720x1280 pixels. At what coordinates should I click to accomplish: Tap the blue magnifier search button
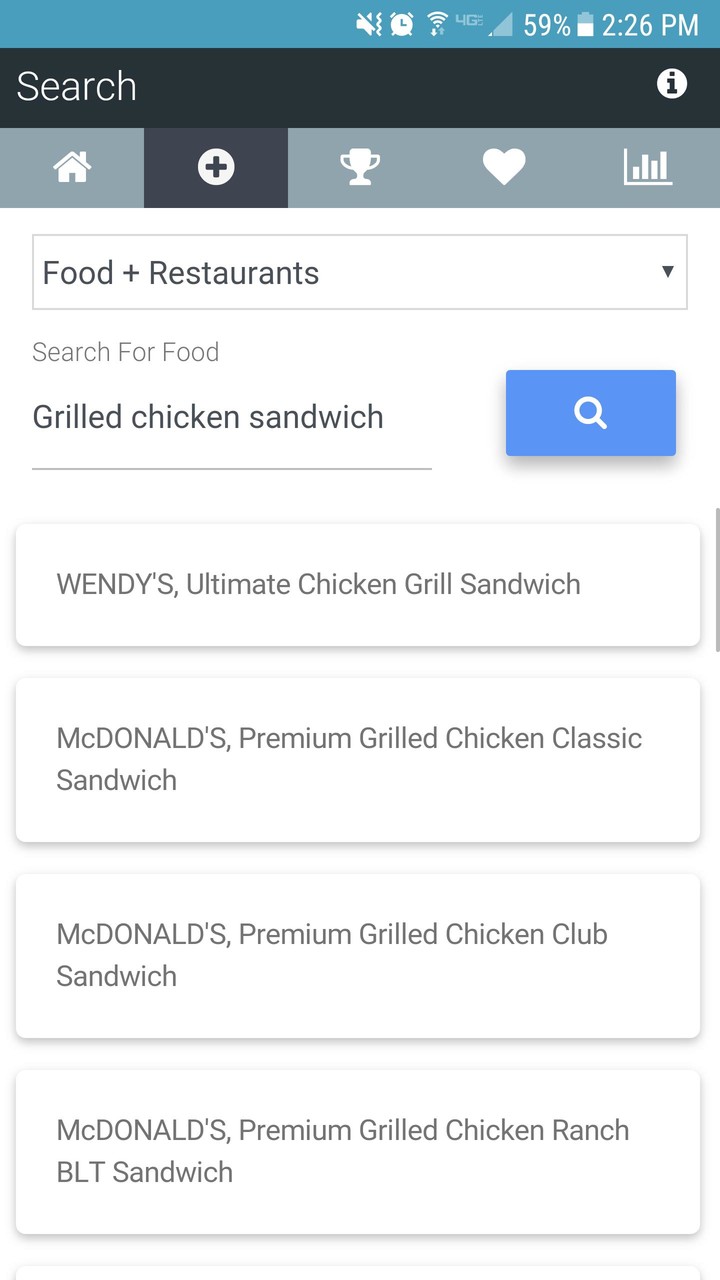(x=591, y=413)
